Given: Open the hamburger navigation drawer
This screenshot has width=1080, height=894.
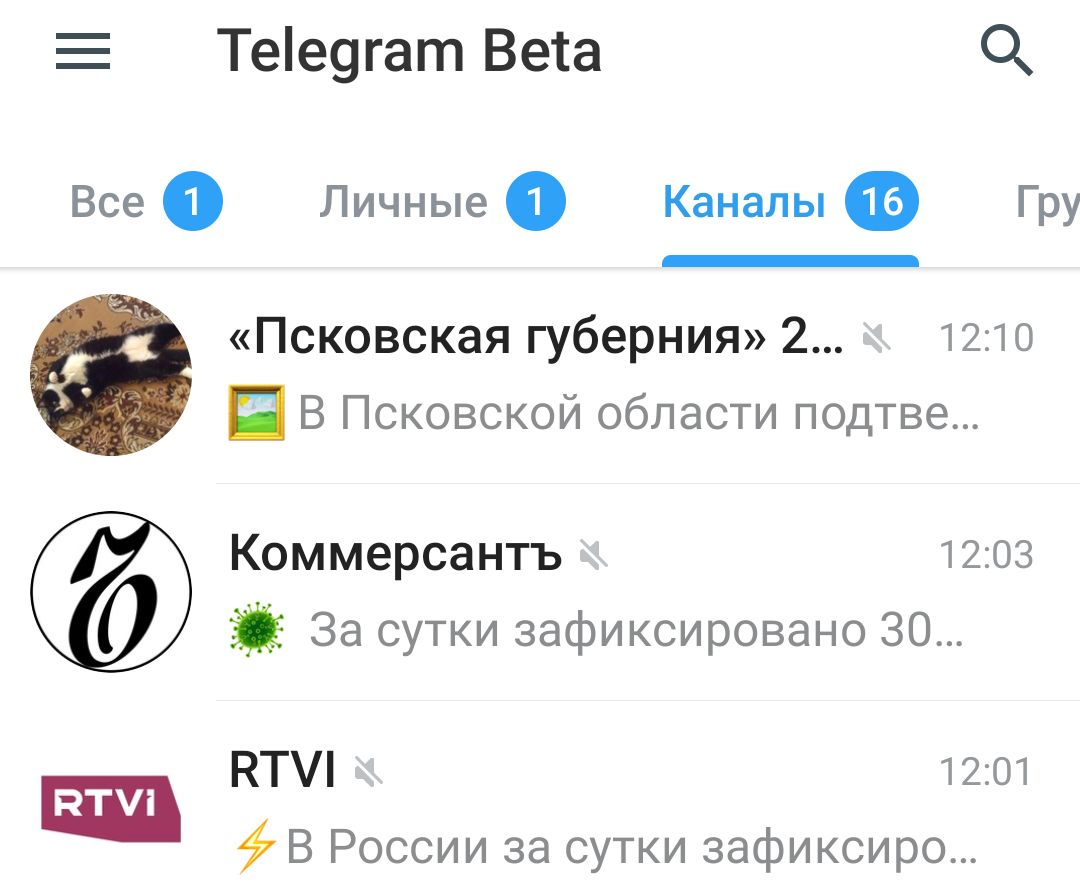Looking at the screenshot, I should 83,52.
